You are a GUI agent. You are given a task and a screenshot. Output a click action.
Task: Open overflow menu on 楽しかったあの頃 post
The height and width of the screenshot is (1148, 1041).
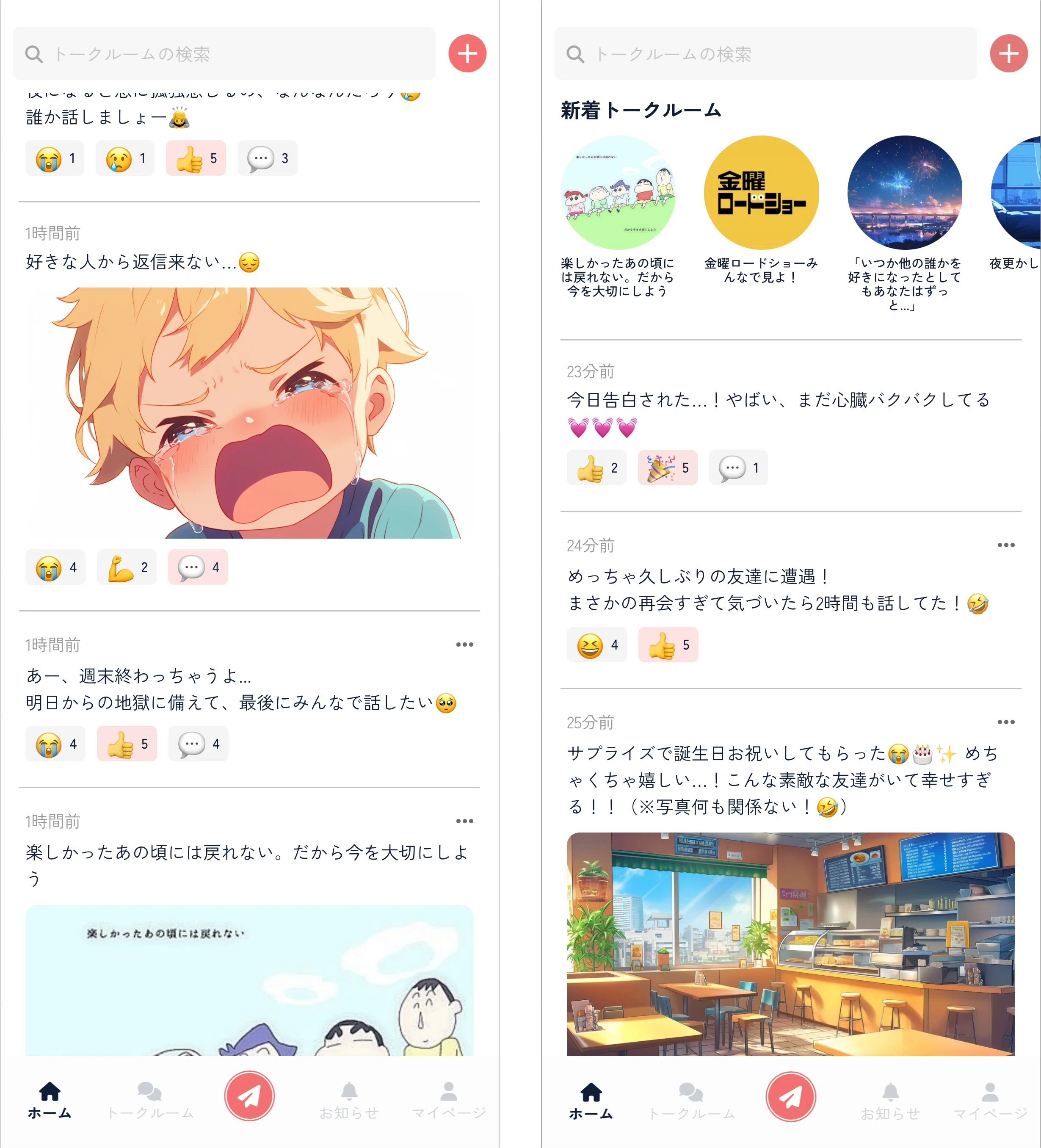(x=464, y=821)
